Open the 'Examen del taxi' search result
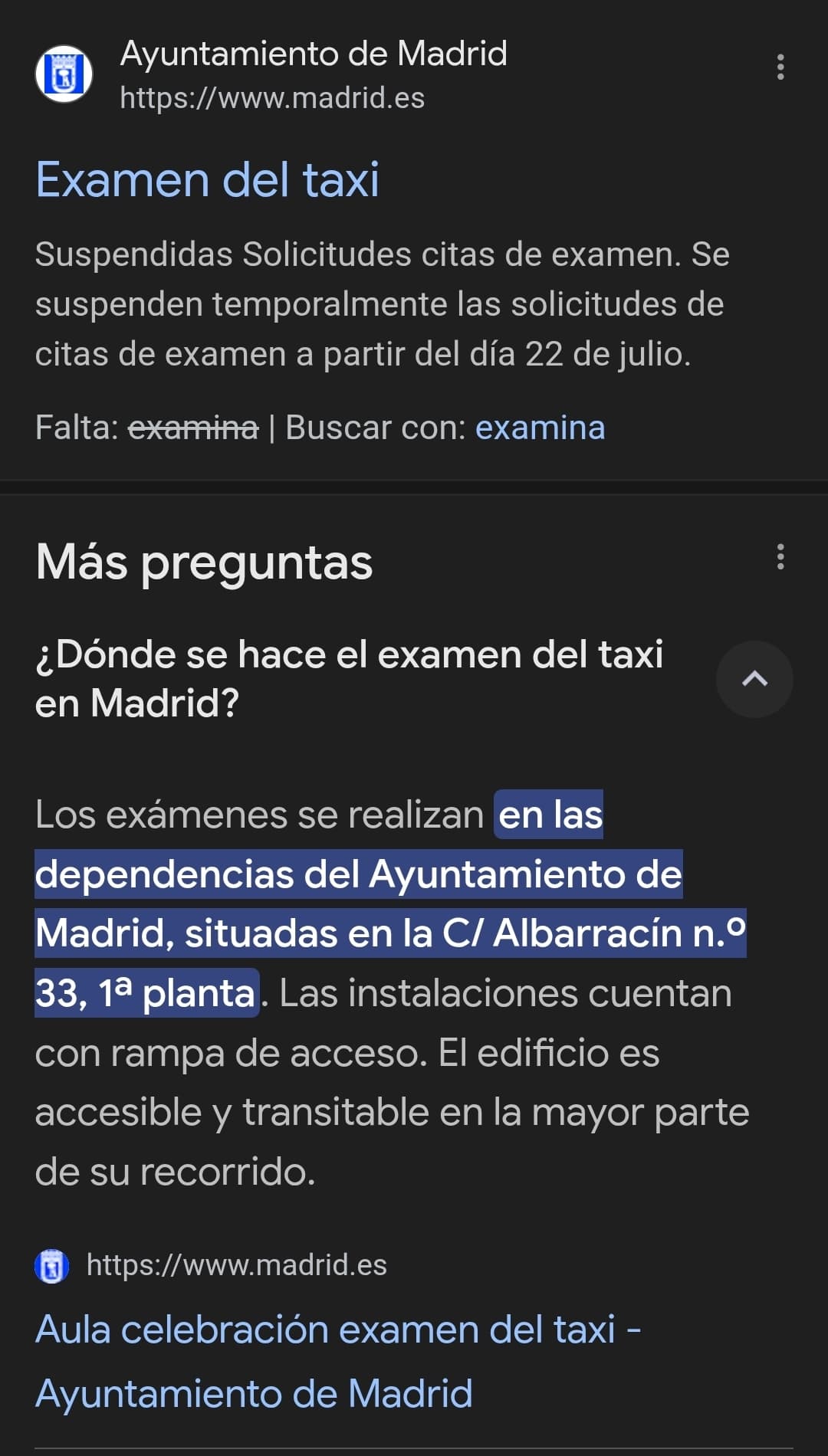The image size is (828, 1456). [x=207, y=180]
